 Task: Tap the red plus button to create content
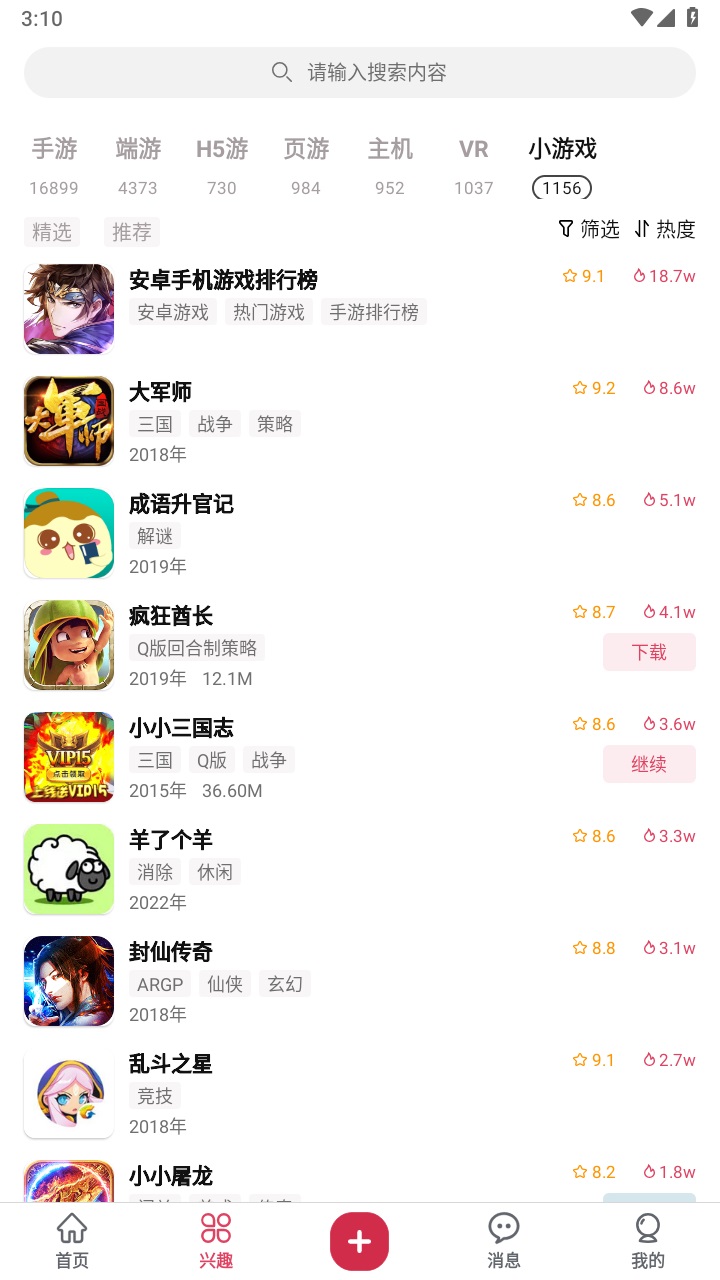[x=359, y=1240]
